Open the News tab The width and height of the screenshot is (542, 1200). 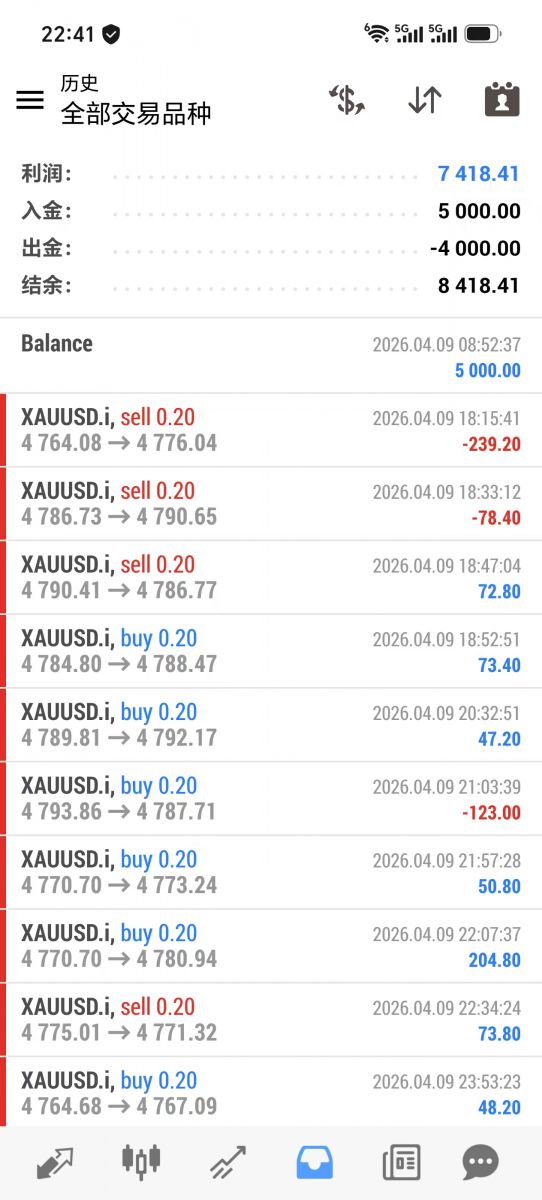(401, 1162)
